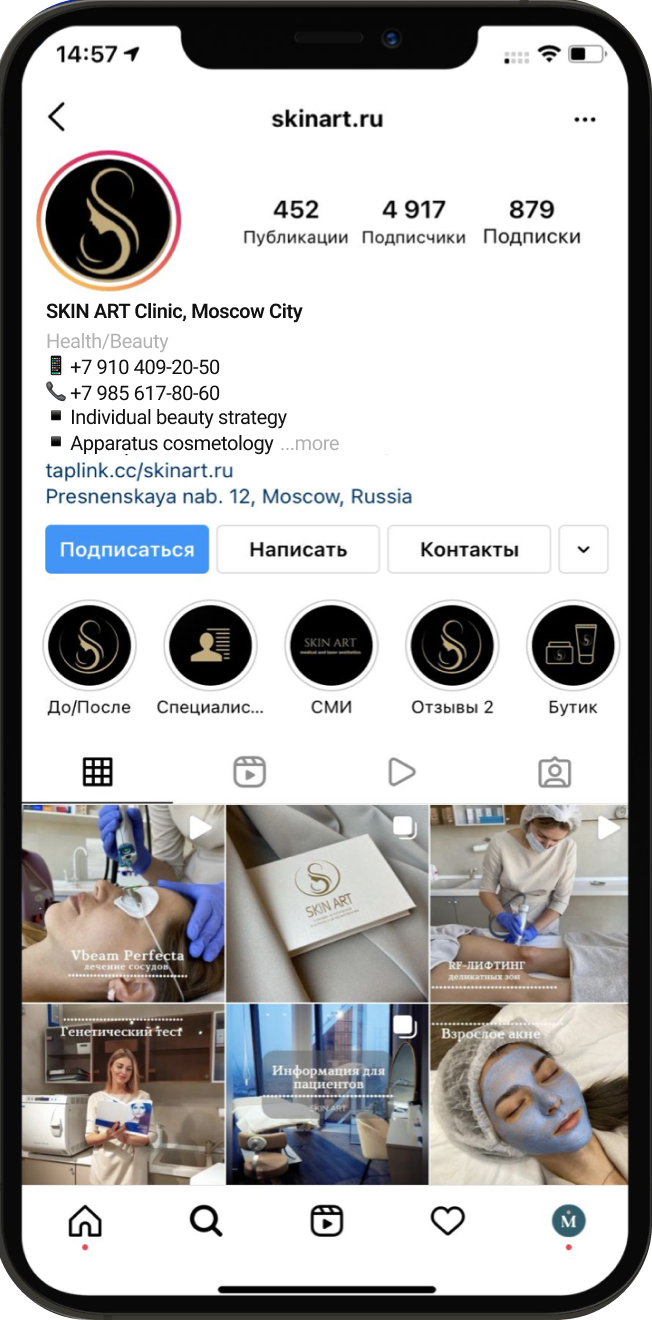Switch to the tagged photos tab
652x1320 pixels.
coord(554,772)
